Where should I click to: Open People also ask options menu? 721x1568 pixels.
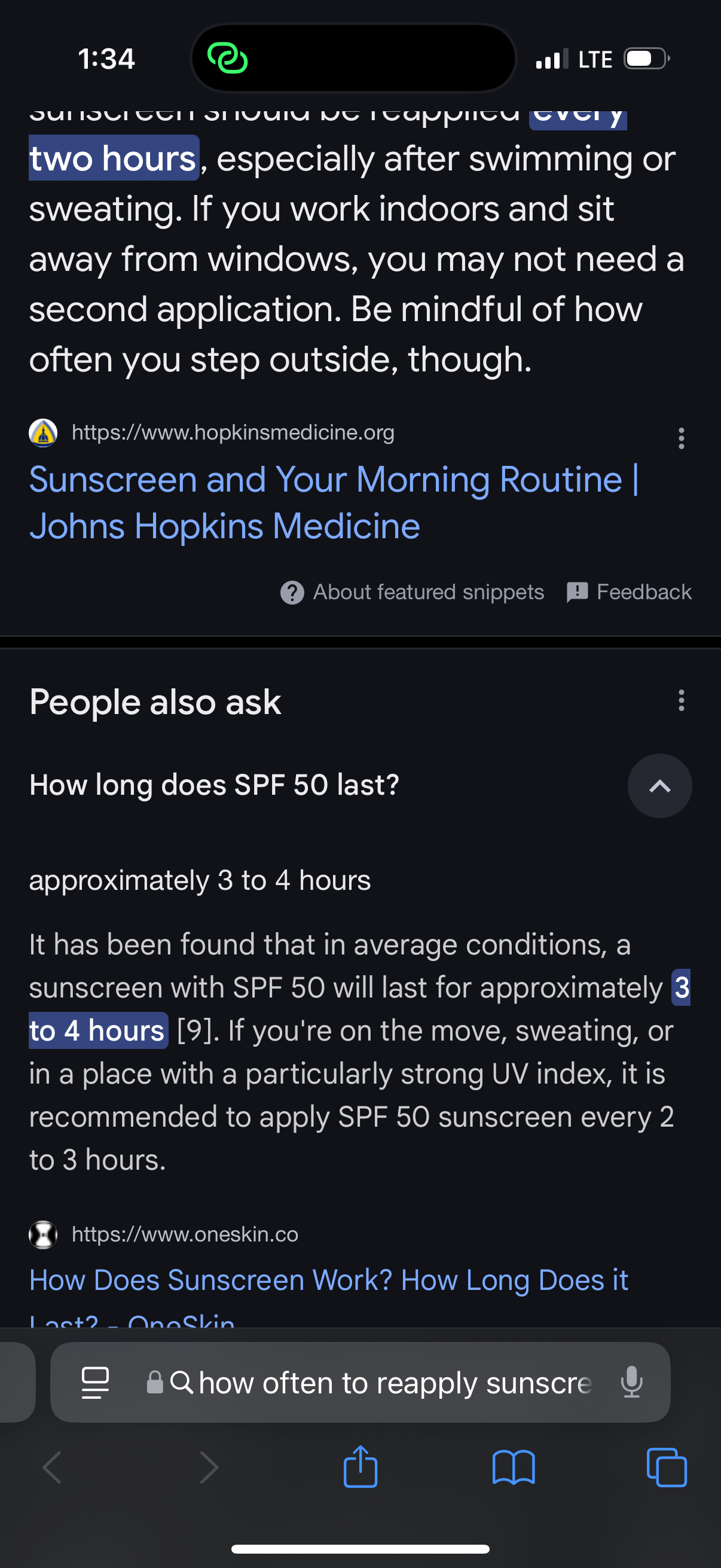click(x=681, y=701)
